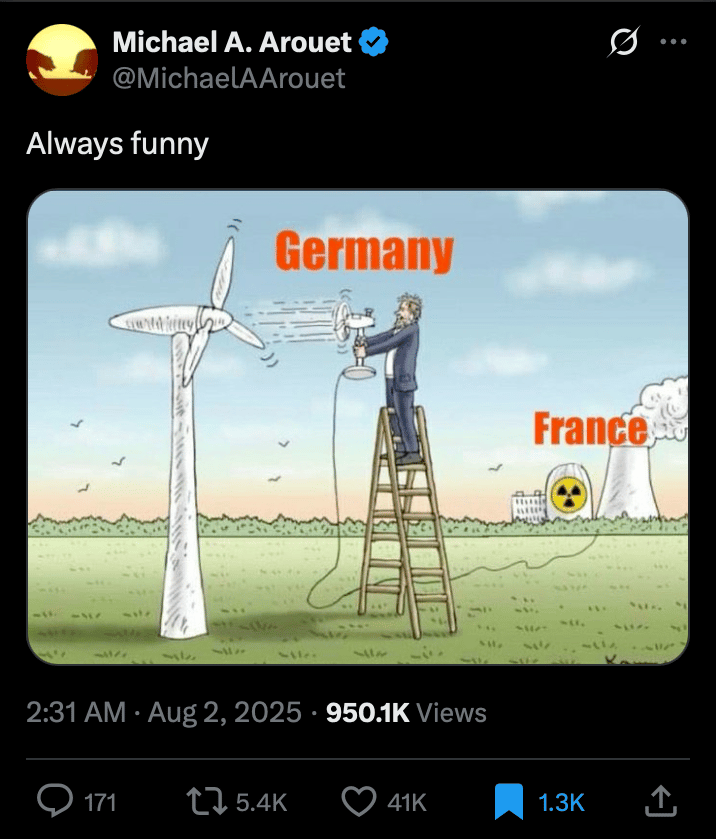Expand the Germany and France cartoon image

358,427
